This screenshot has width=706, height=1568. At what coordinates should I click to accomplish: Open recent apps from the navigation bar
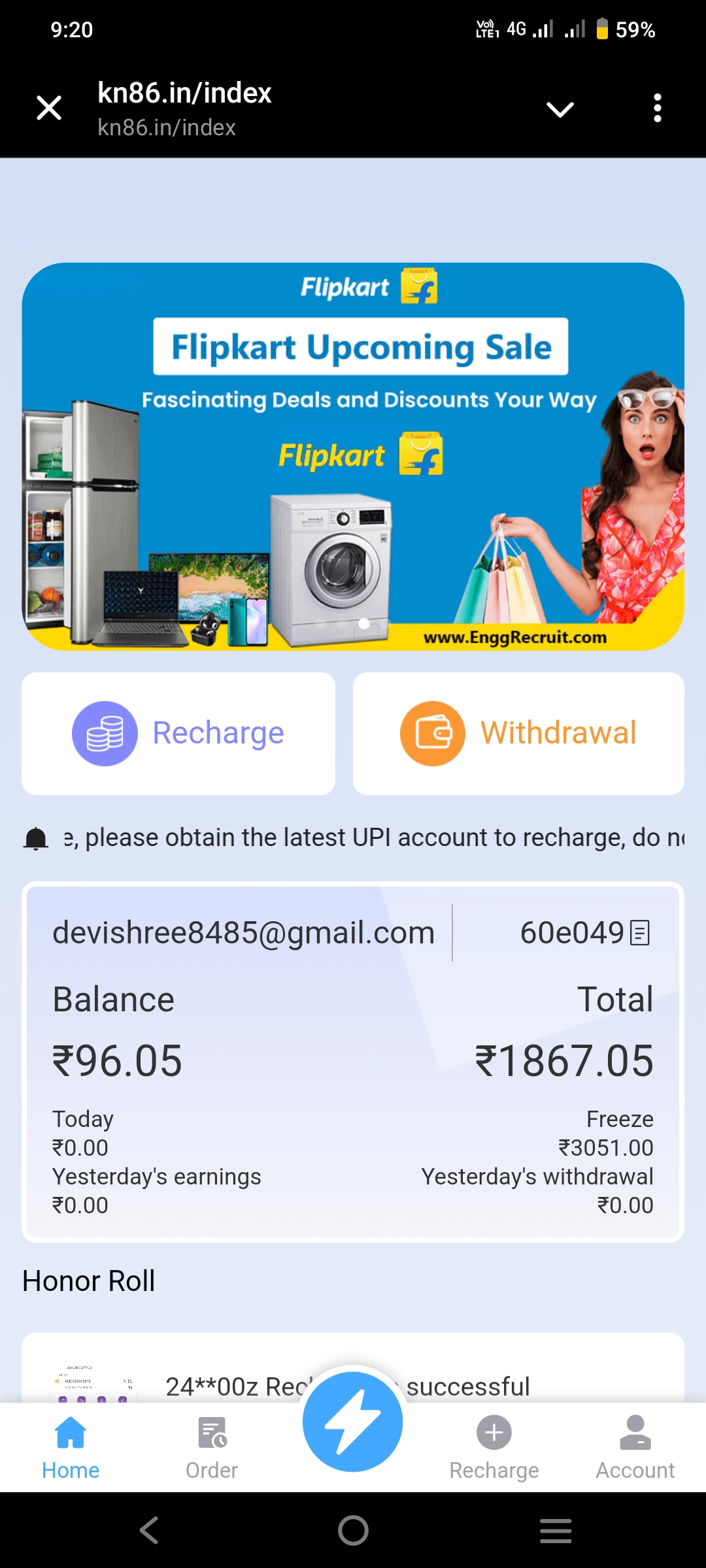(556, 1530)
